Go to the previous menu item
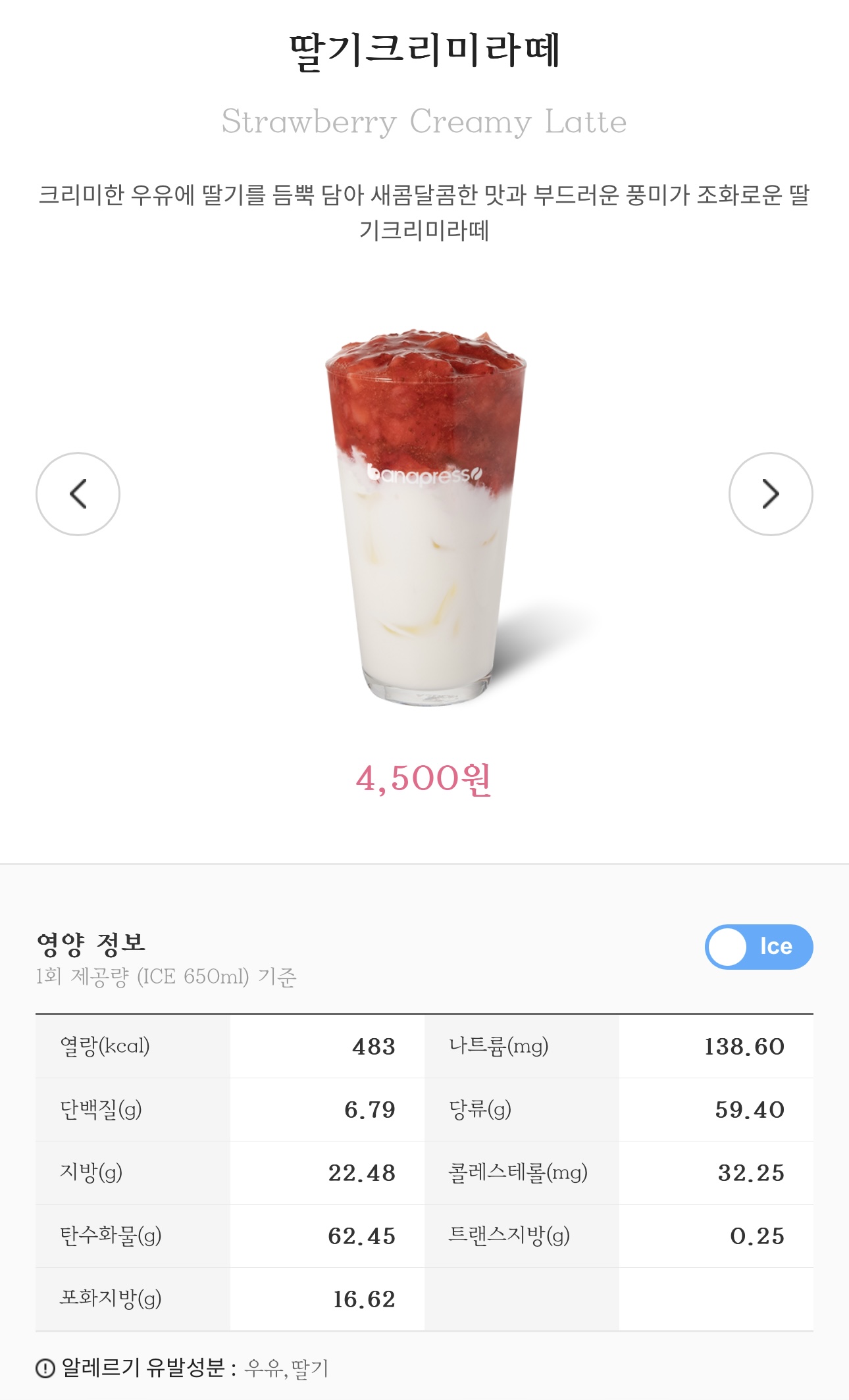This screenshot has width=849, height=1400. pyautogui.click(x=78, y=494)
